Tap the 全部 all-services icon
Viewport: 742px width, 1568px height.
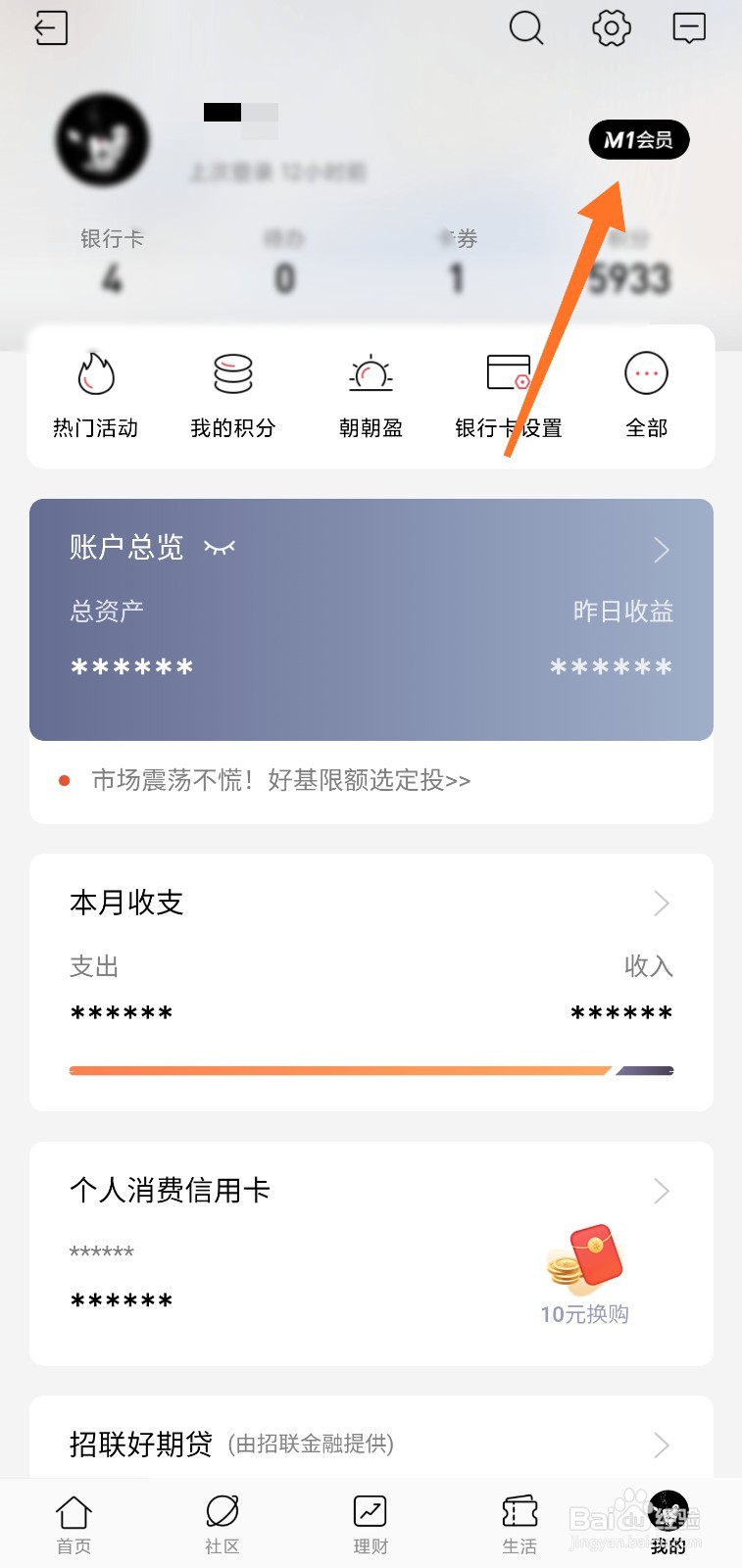(645, 392)
